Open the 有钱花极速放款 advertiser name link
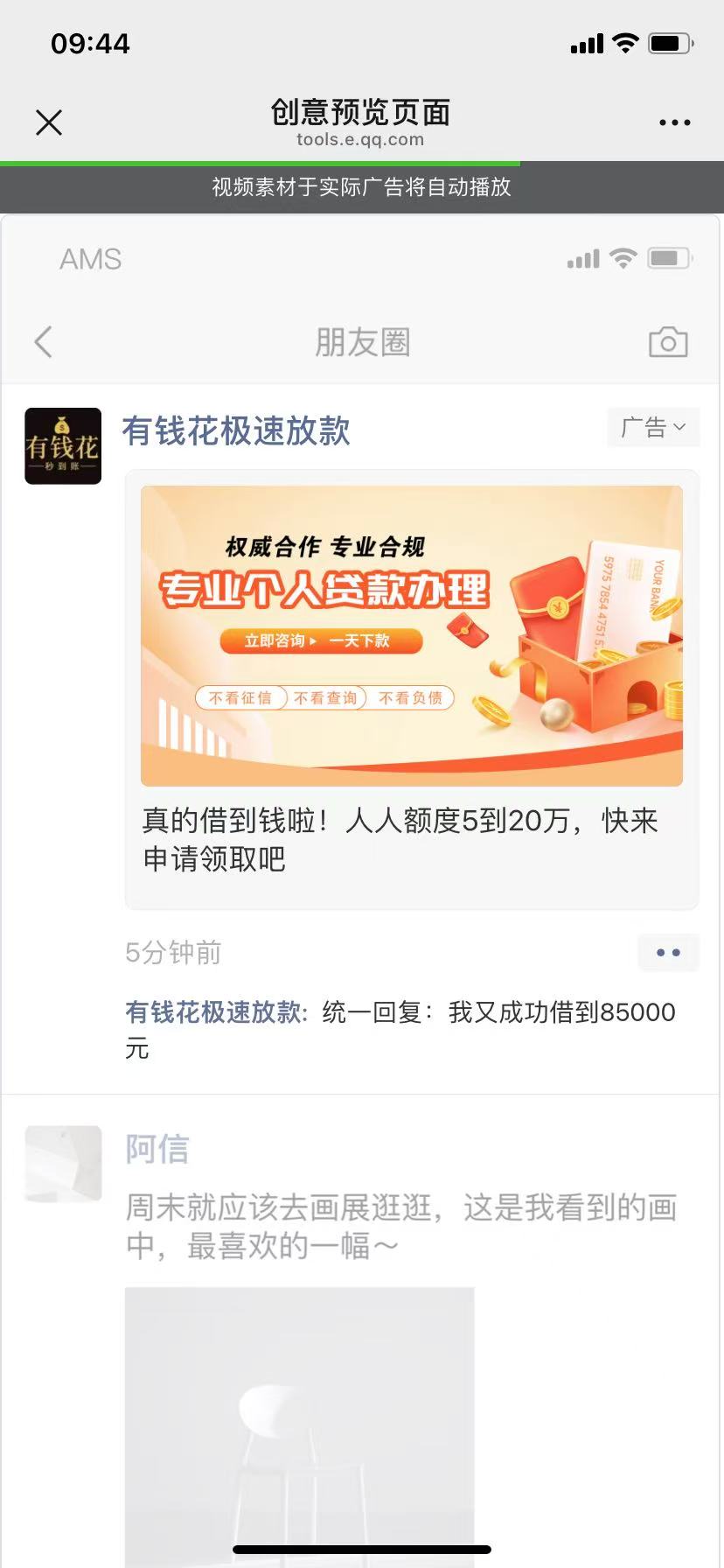Image resolution: width=724 pixels, height=1568 pixels. [236, 431]
